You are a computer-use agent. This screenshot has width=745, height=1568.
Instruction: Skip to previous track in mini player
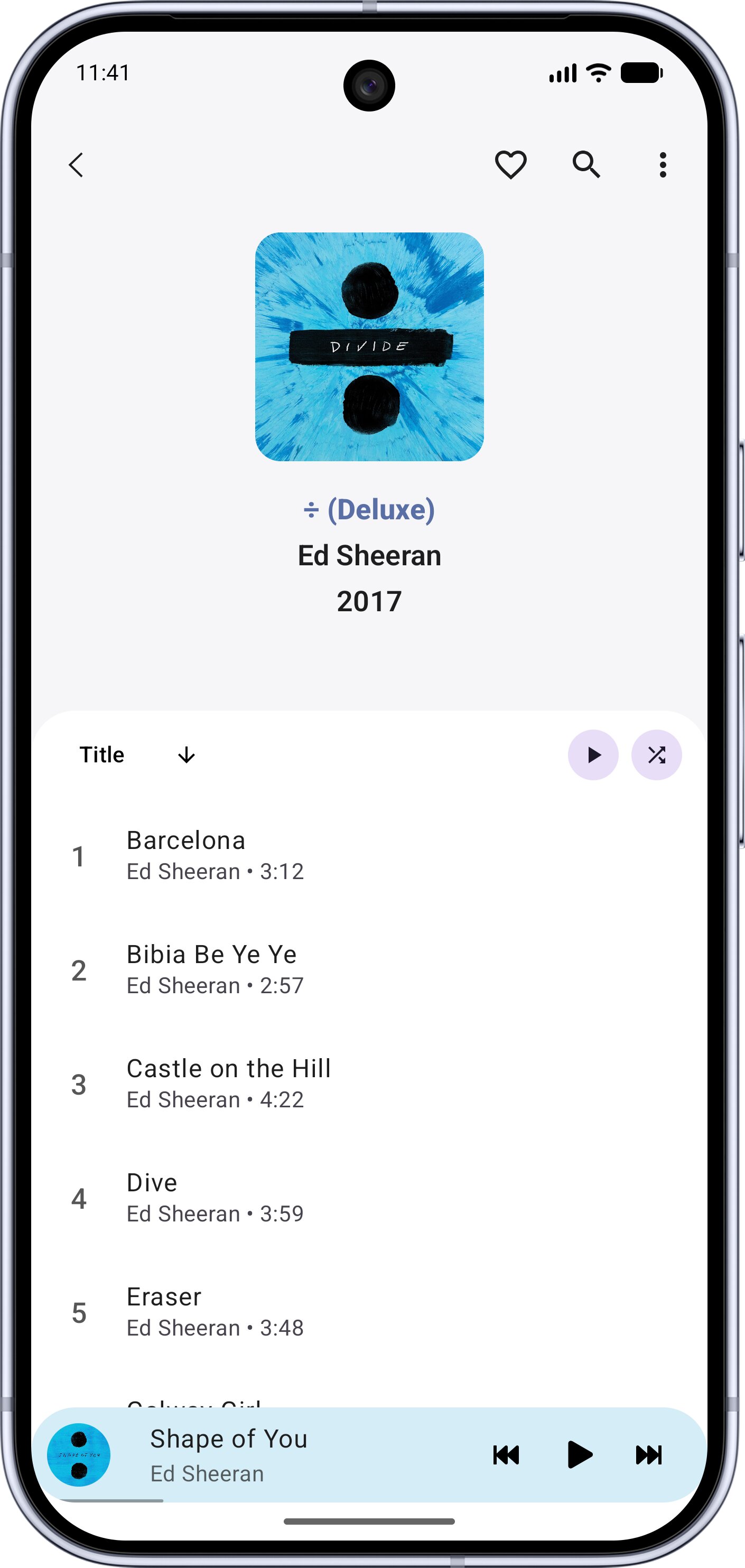pos(506,1455)
